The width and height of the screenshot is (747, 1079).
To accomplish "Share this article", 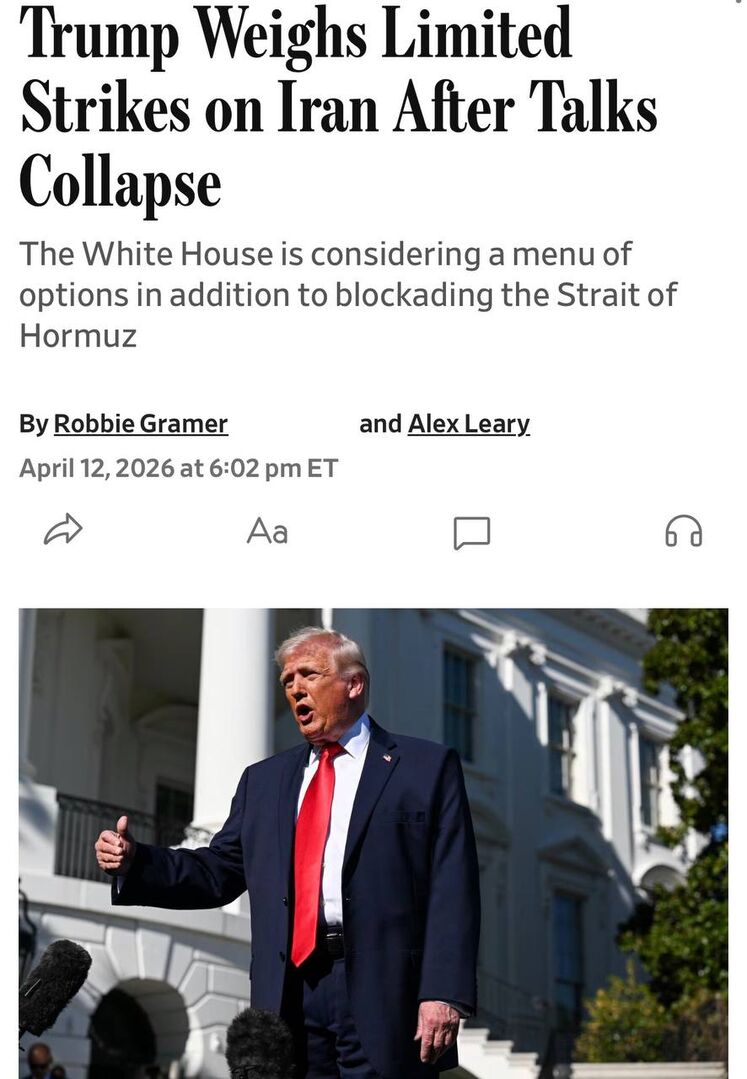I will point(63,531).
